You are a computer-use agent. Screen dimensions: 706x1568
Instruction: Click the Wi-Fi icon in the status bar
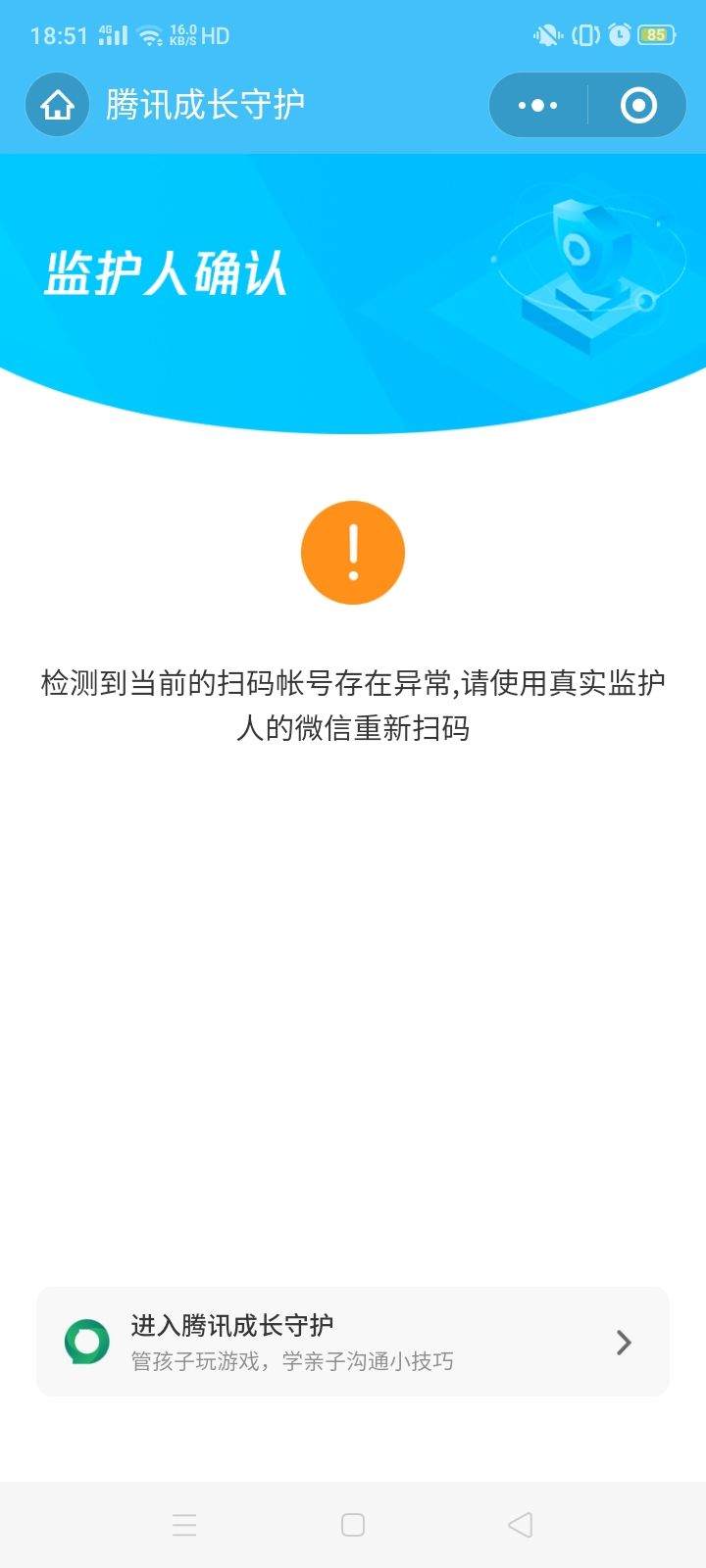[149, 35]
